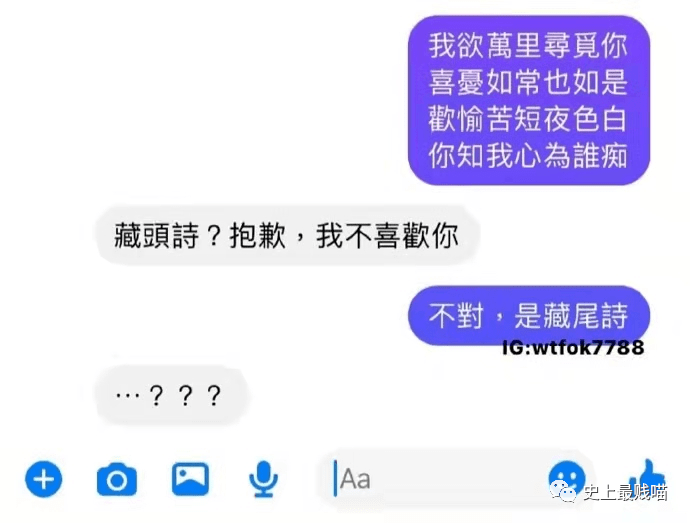The height and width of the screenshot is (523, 690).
Task: Open the camera to take a photo
Action: point(117,480)
